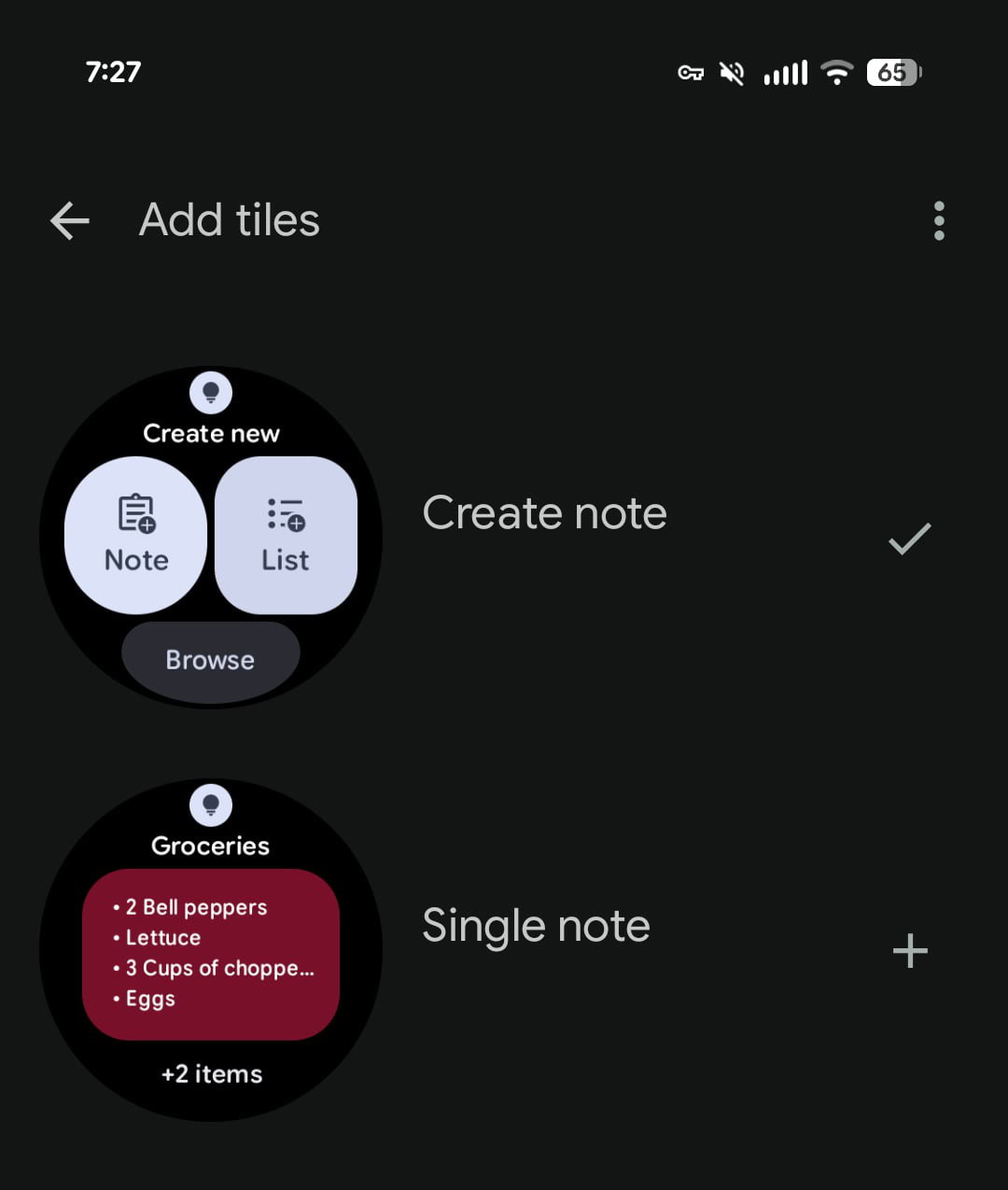Tap the checkmark next to Create note
The image size is (1008, 1190).
909,539
